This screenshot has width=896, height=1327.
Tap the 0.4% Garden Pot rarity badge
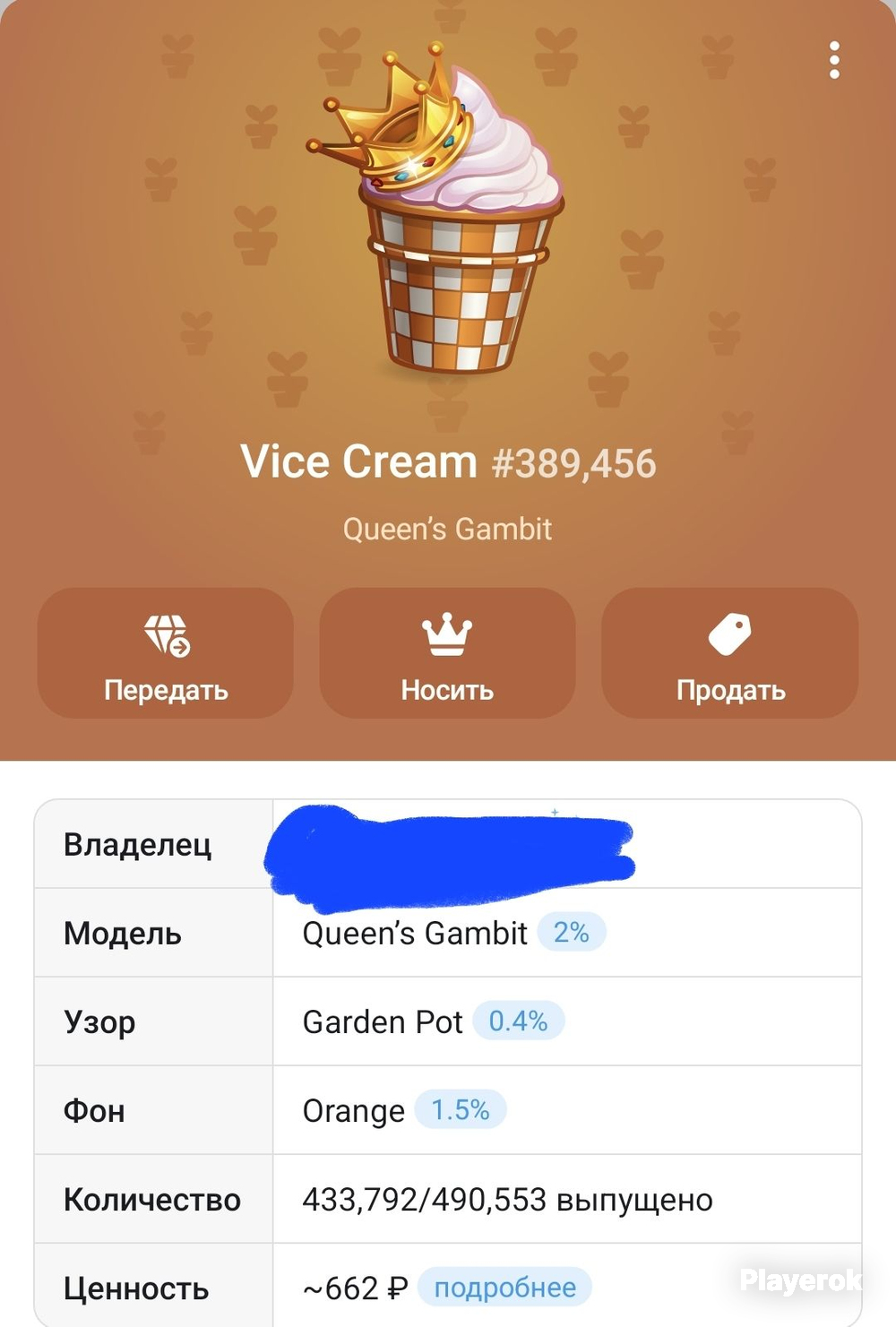519,1021
